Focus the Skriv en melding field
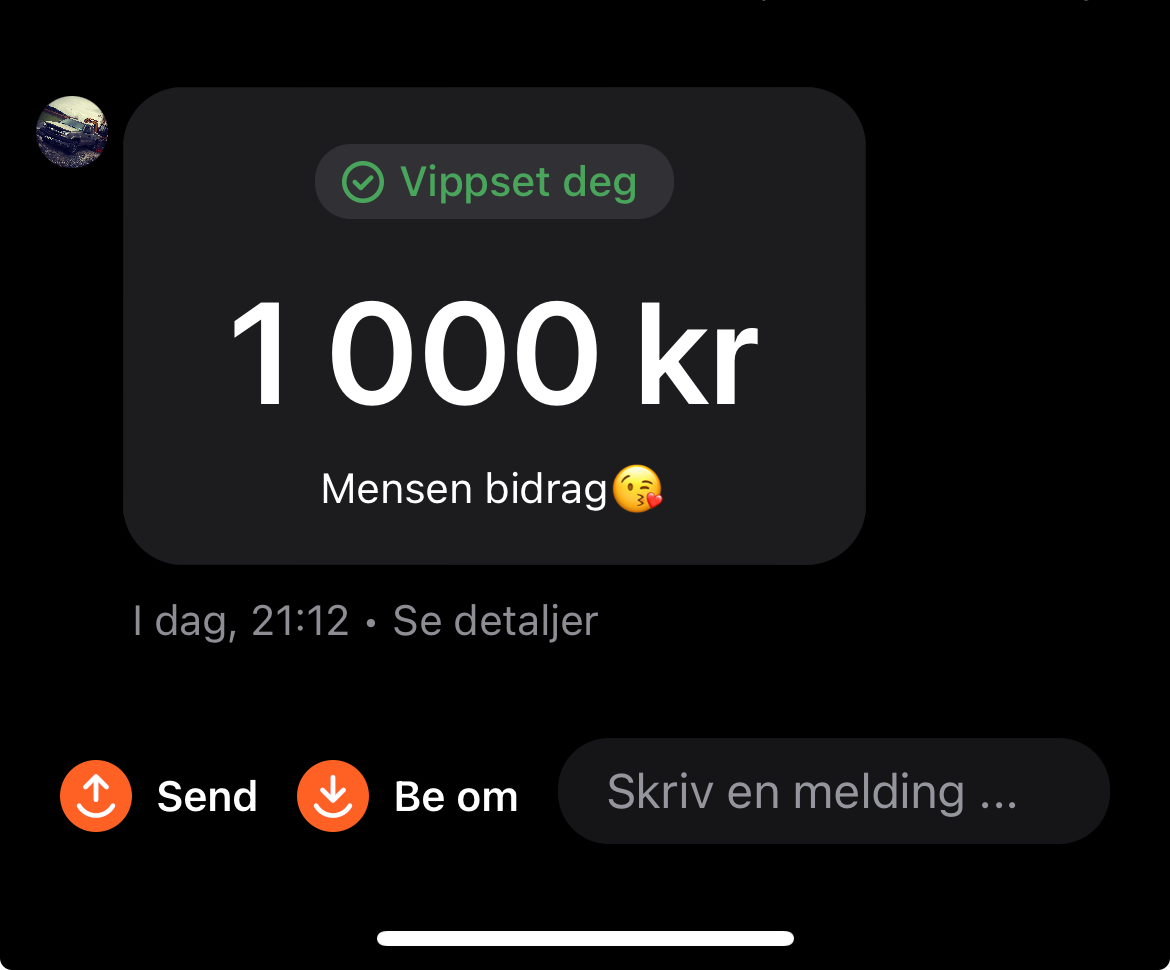The height and width of the screenshot is (970, 1170). 832,792
